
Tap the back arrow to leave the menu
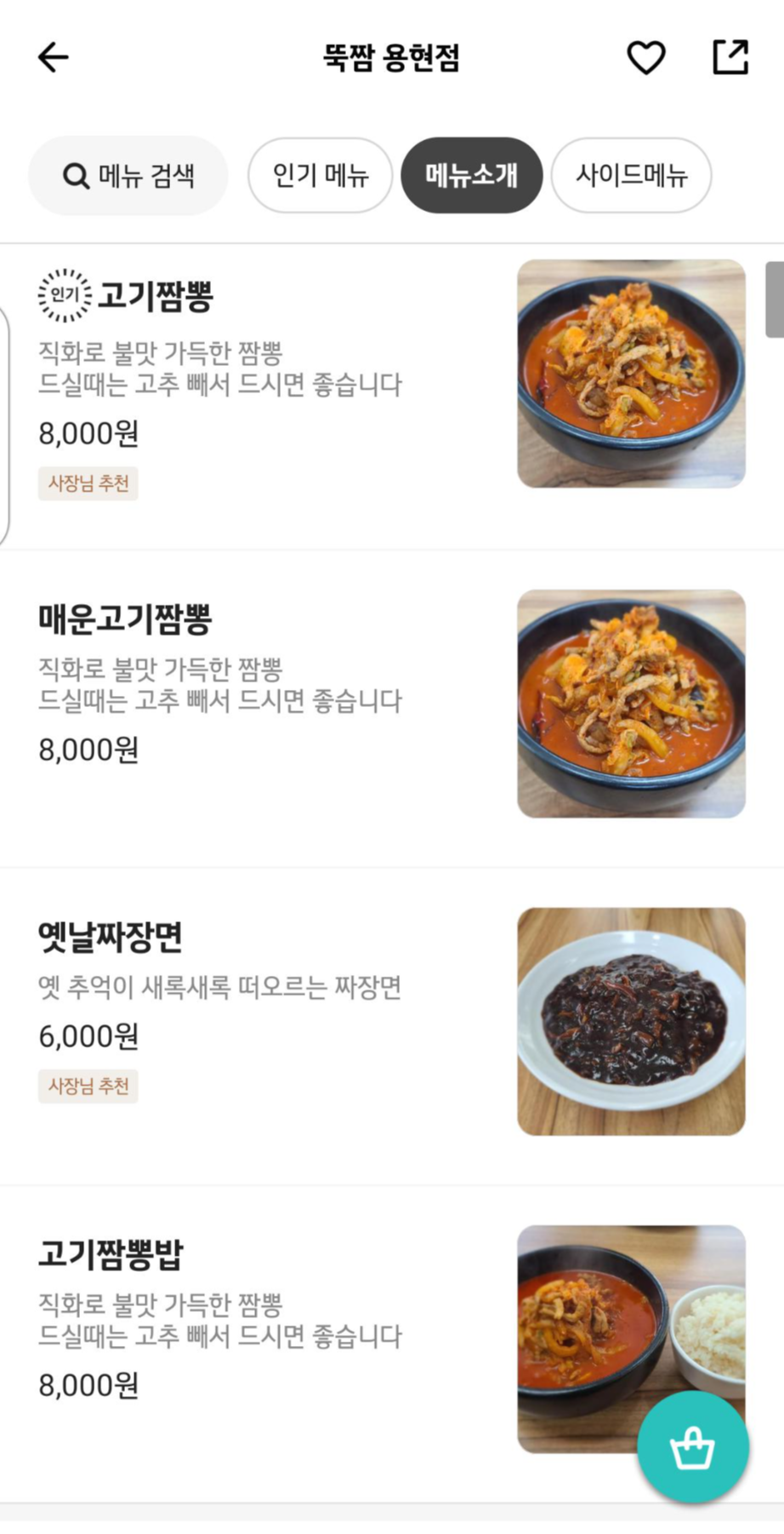click(x=53, y=56)
